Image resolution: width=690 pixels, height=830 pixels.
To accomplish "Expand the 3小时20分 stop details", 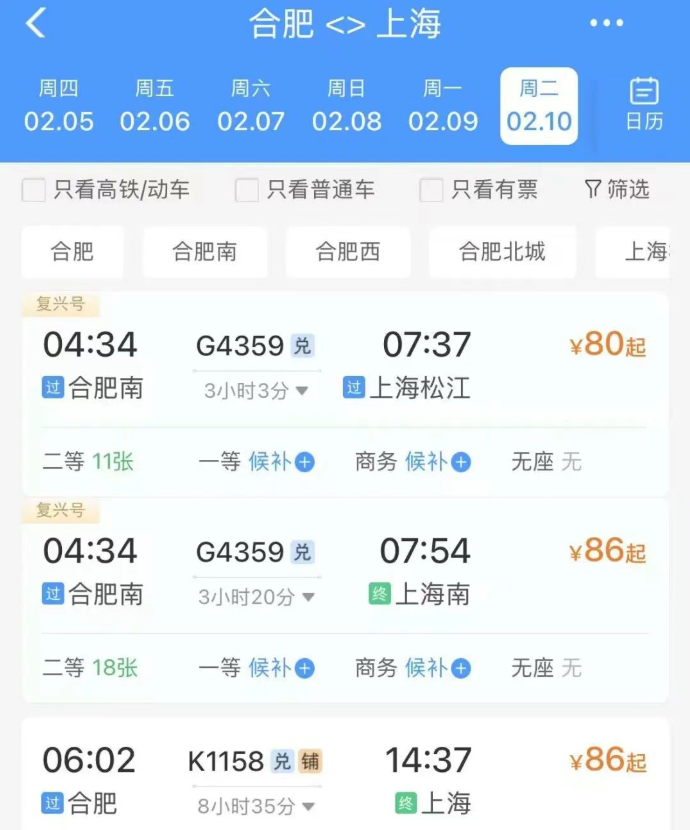I will pos(256,597).
